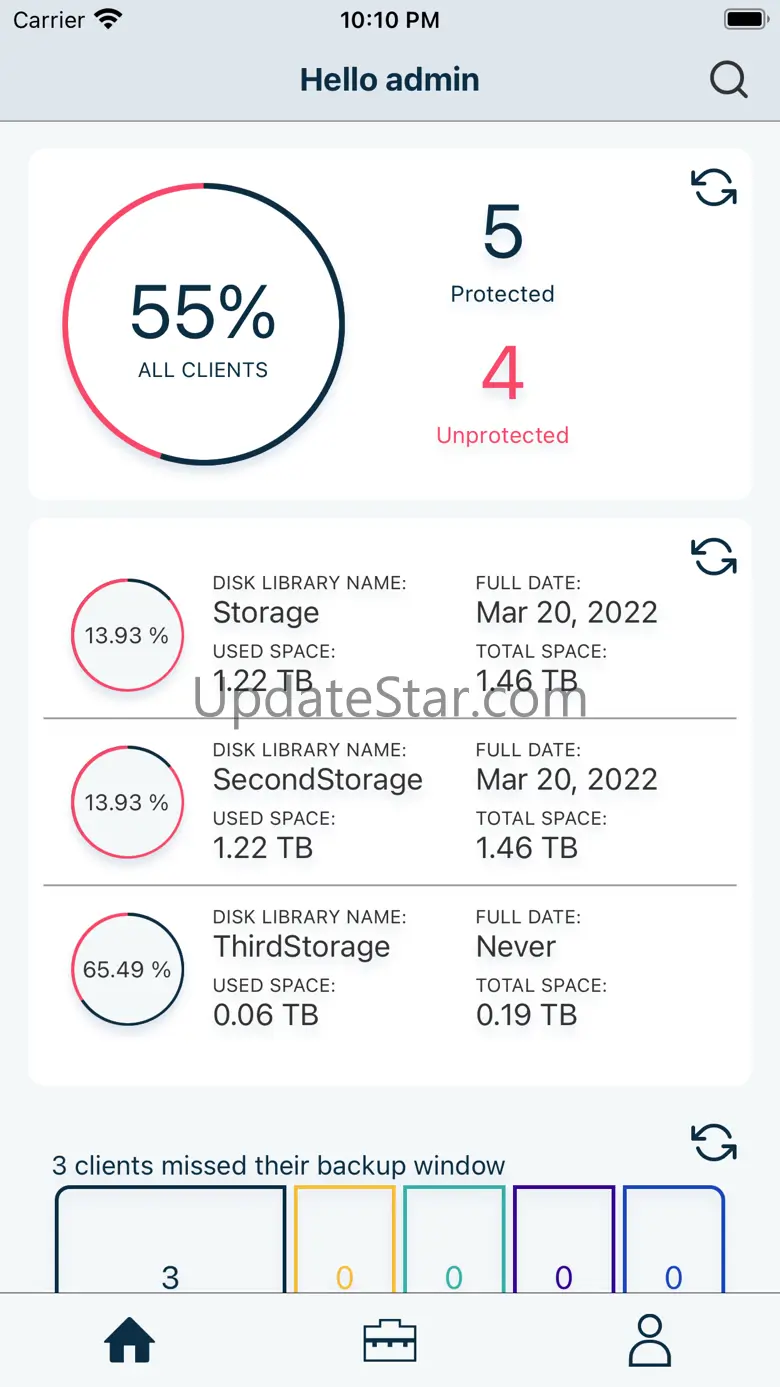Refresh the missed backup window section
Image resolution: width=780 pixels, height=1387 pixels.
(714, 1142)
